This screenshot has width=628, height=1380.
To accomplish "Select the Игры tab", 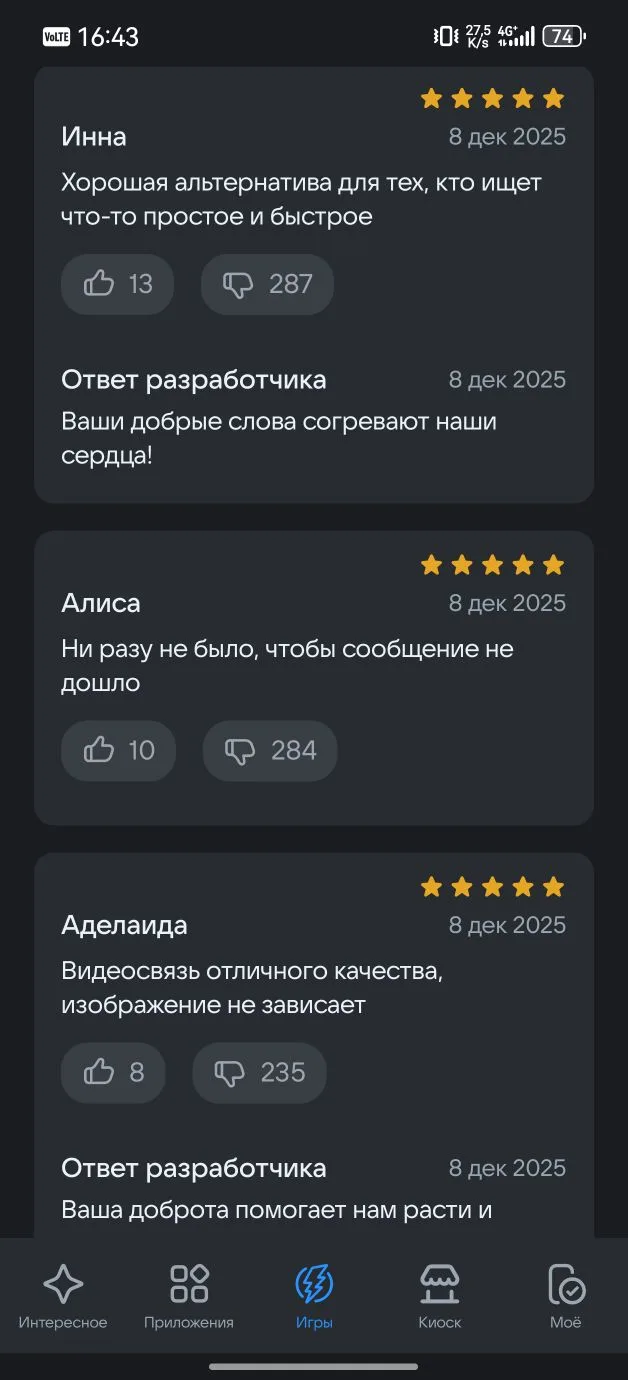I will pyautogui.click(x=314, y=1296).
